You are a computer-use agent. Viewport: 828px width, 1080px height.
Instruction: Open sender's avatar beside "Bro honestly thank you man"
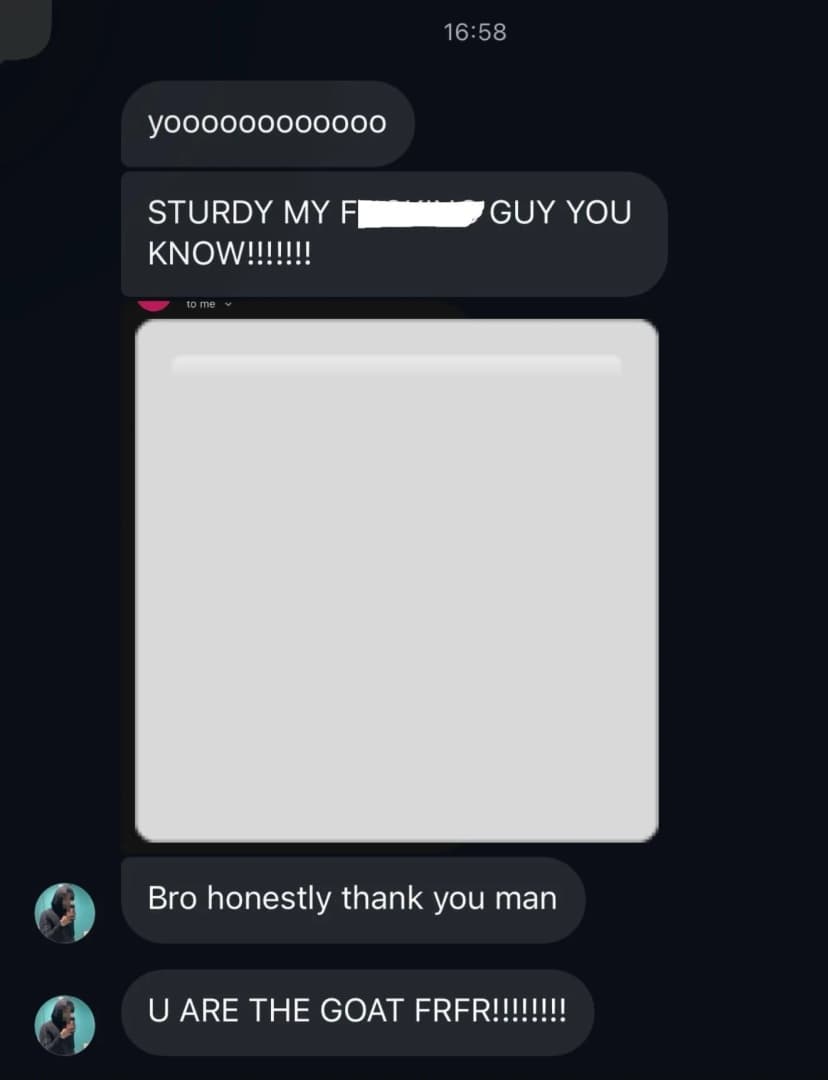tap(65, 913)
